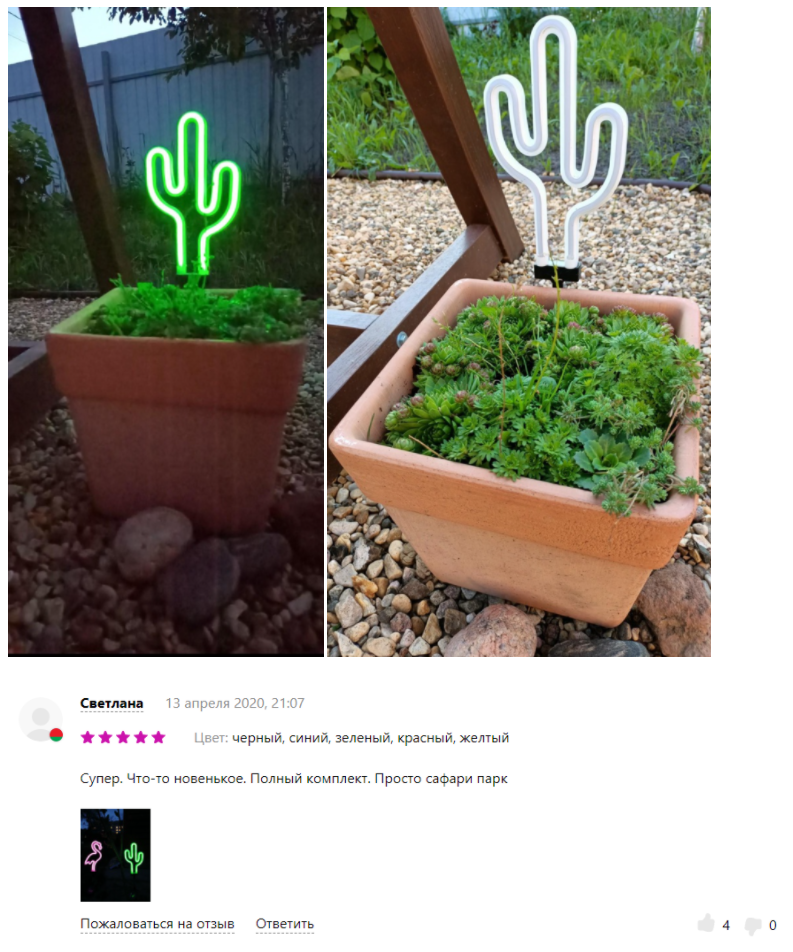Screen dimensions: 793x952
Task: Open the glowing green cactus review photo
Action: pyautogui.click(x=166, y=330)
